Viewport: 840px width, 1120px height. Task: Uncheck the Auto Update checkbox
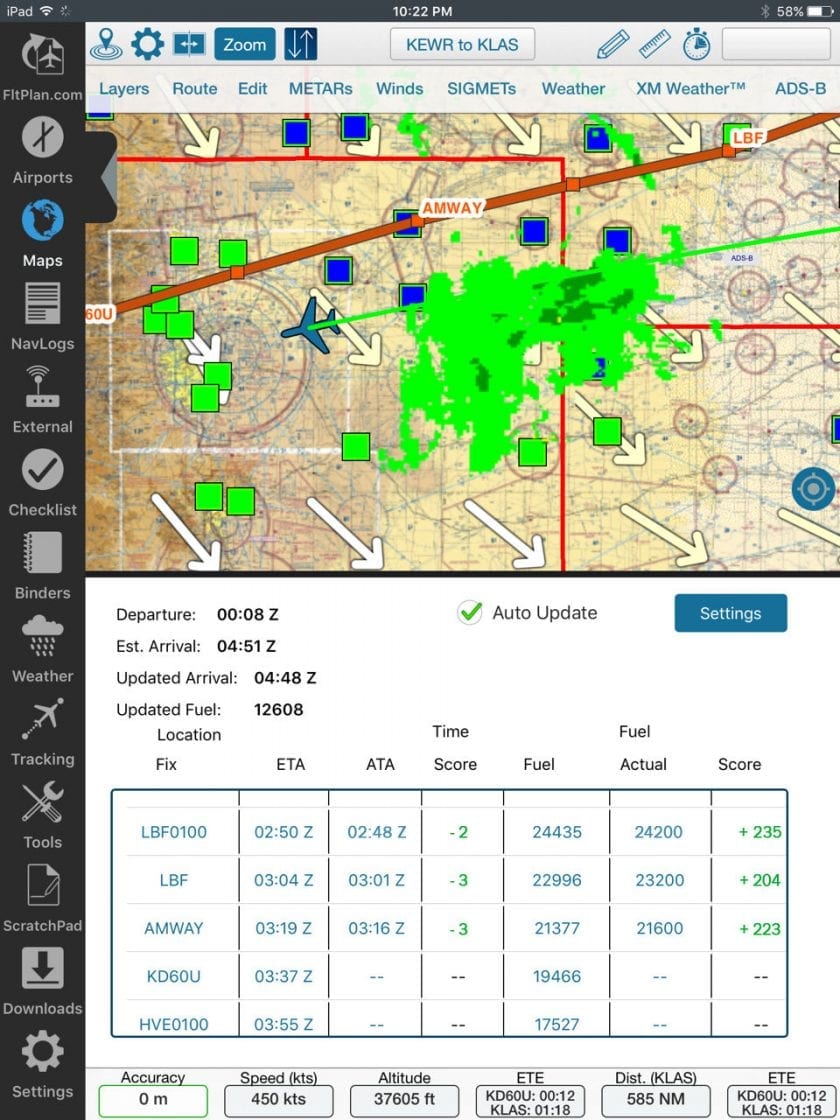[x=470, y=613]
